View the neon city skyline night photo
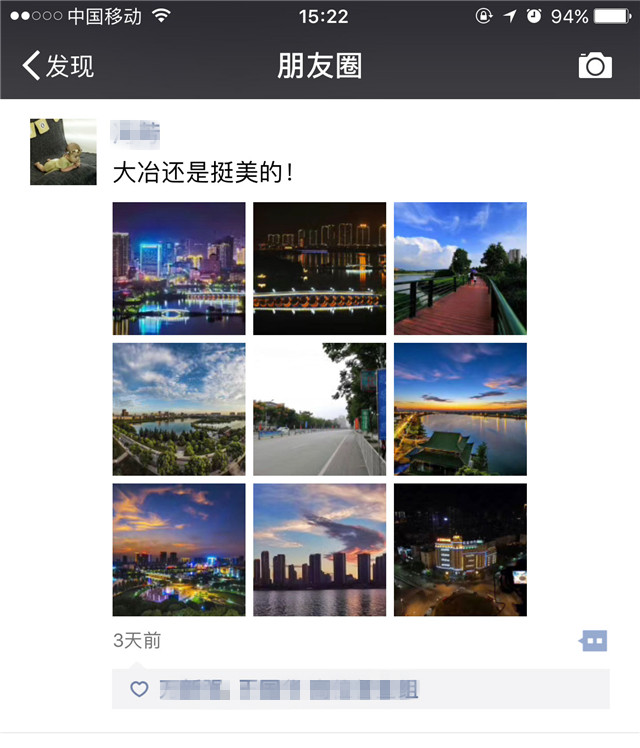Viewport: 640px width, 748px height. coord(179,268)
